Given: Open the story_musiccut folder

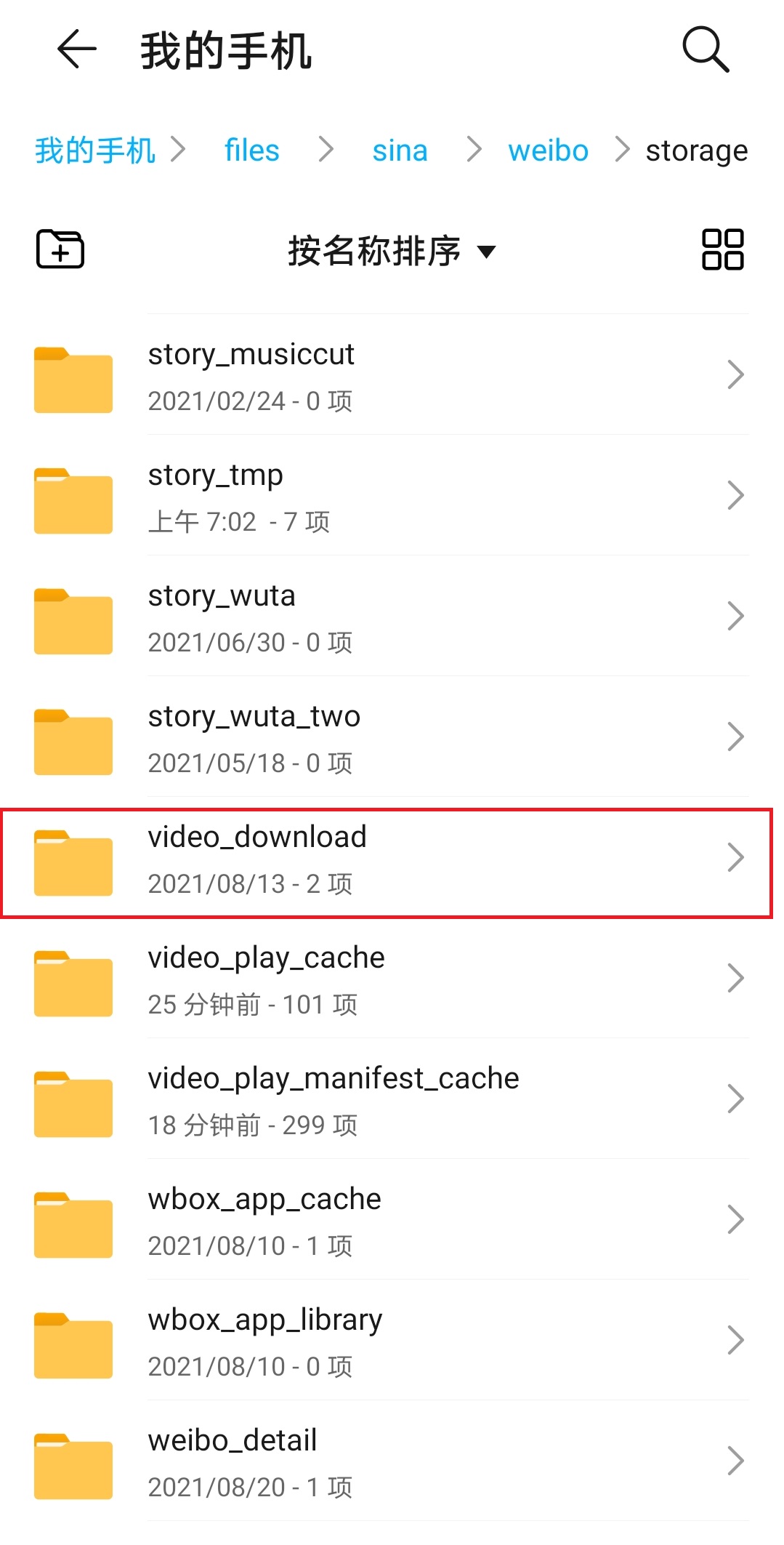Looking at the screenshot, I should click(x=392, y=376).
